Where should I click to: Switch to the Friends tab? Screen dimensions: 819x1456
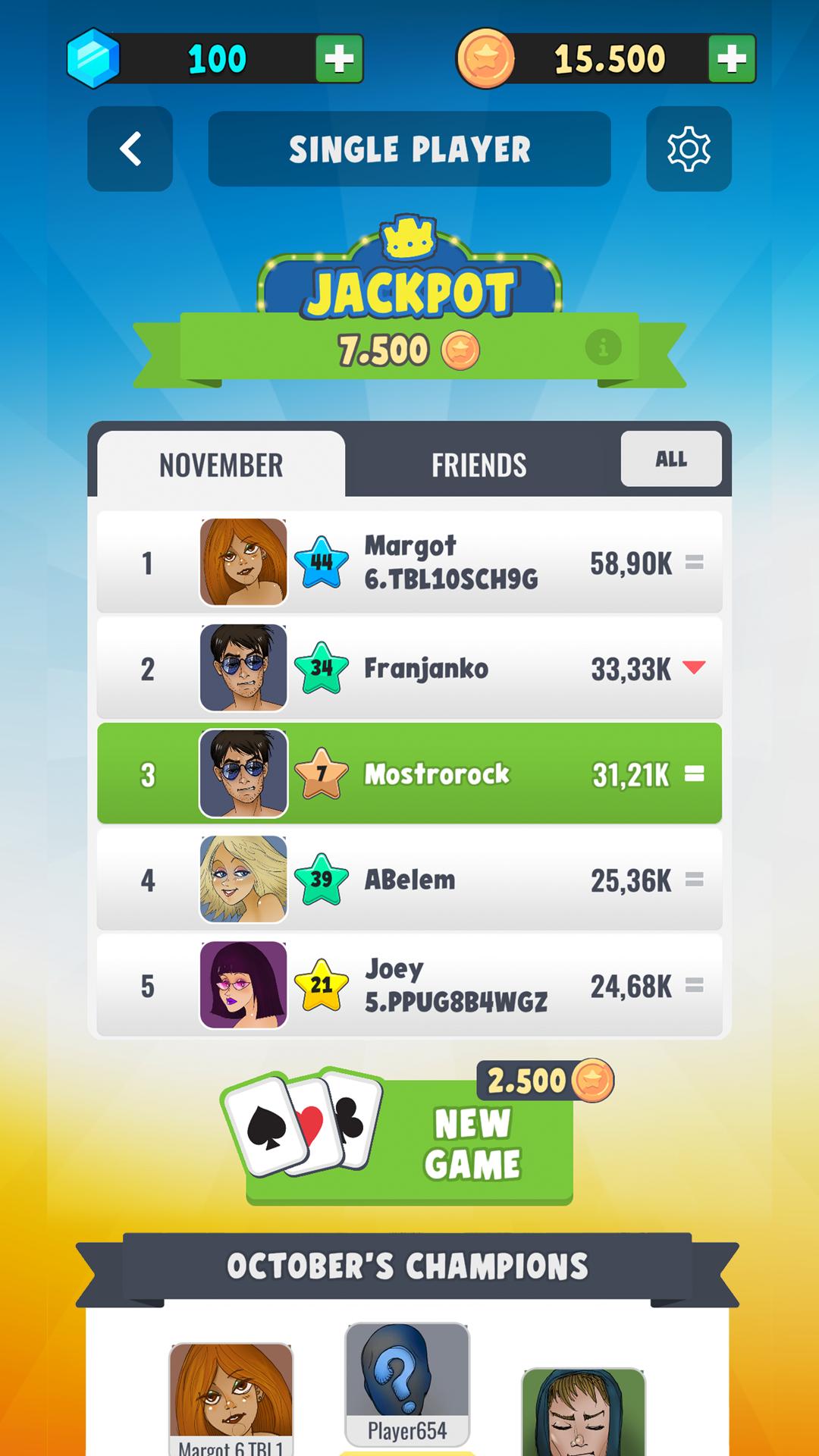(x=479, y=464)
